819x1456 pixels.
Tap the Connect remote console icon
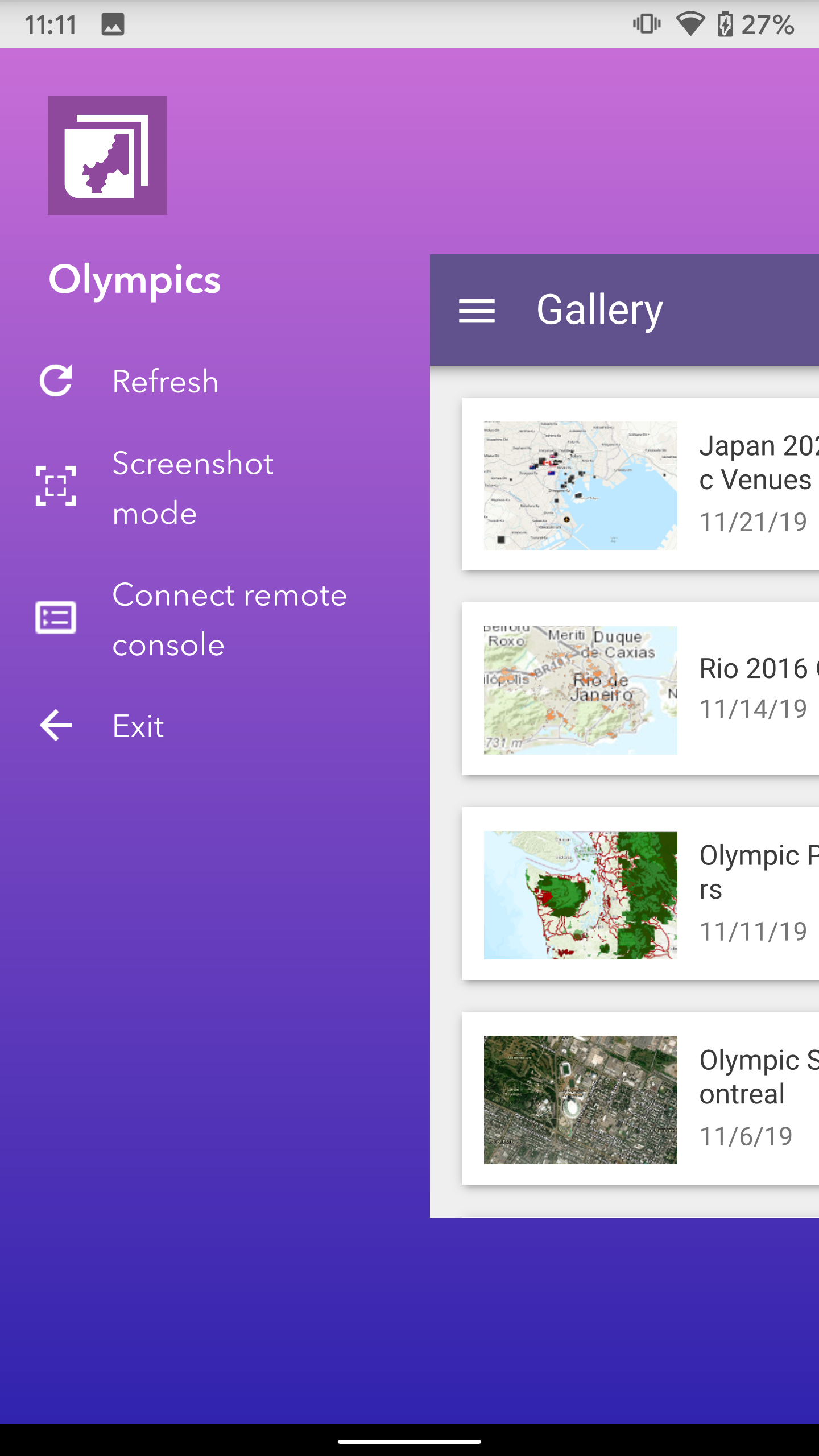pyautogui.click(x=56, y=618)
